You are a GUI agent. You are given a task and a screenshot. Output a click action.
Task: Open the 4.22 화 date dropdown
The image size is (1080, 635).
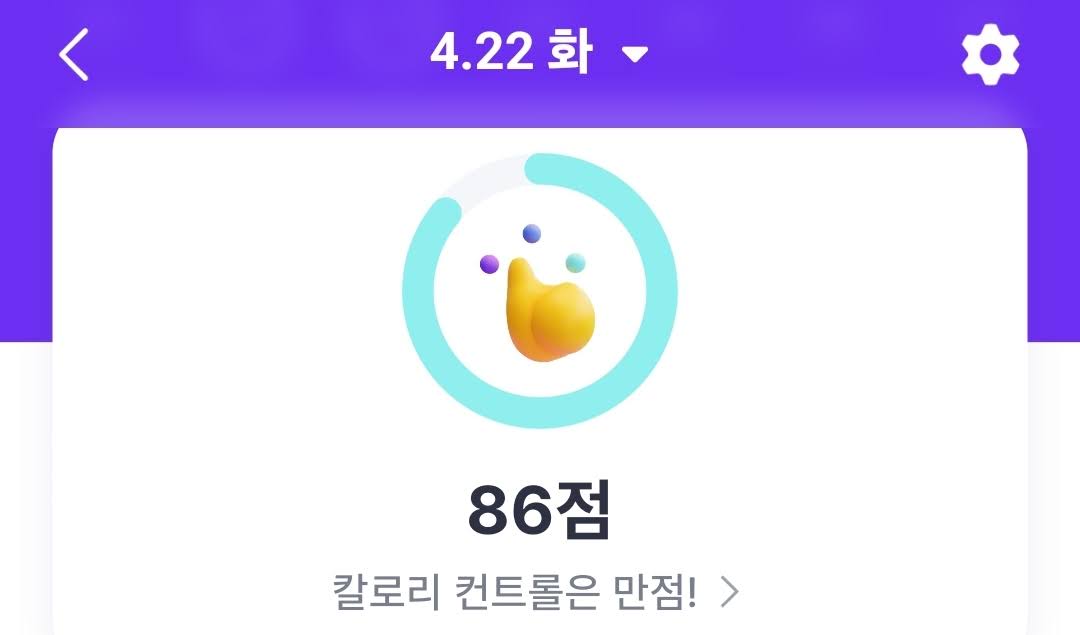(x=539, y=53)
